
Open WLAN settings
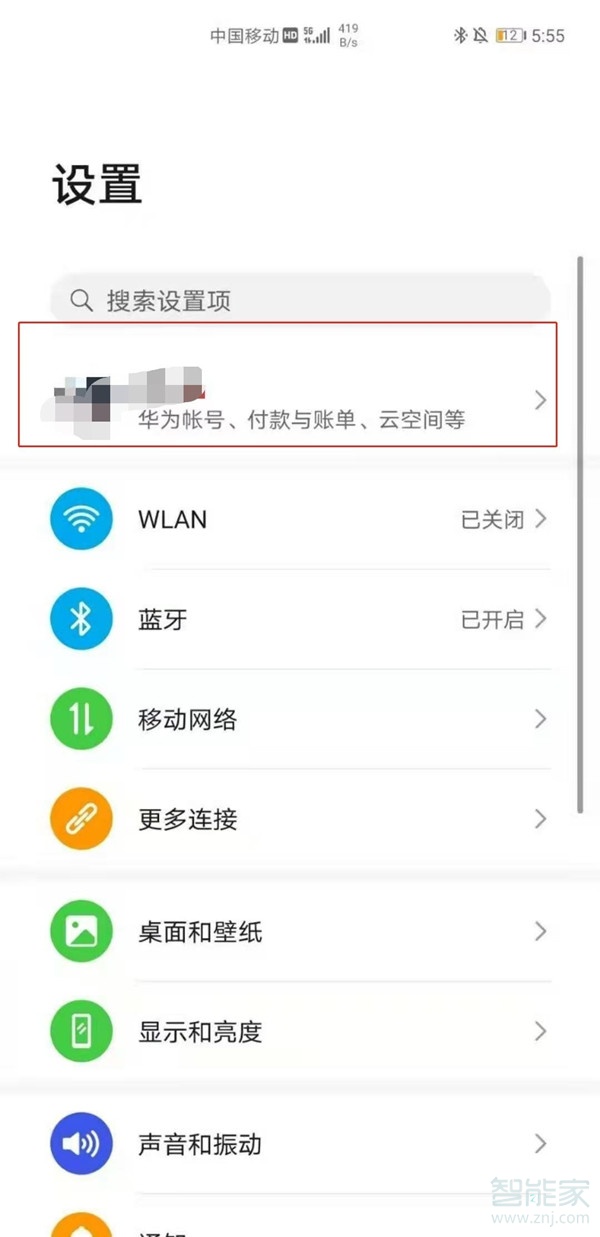(300, 519)
